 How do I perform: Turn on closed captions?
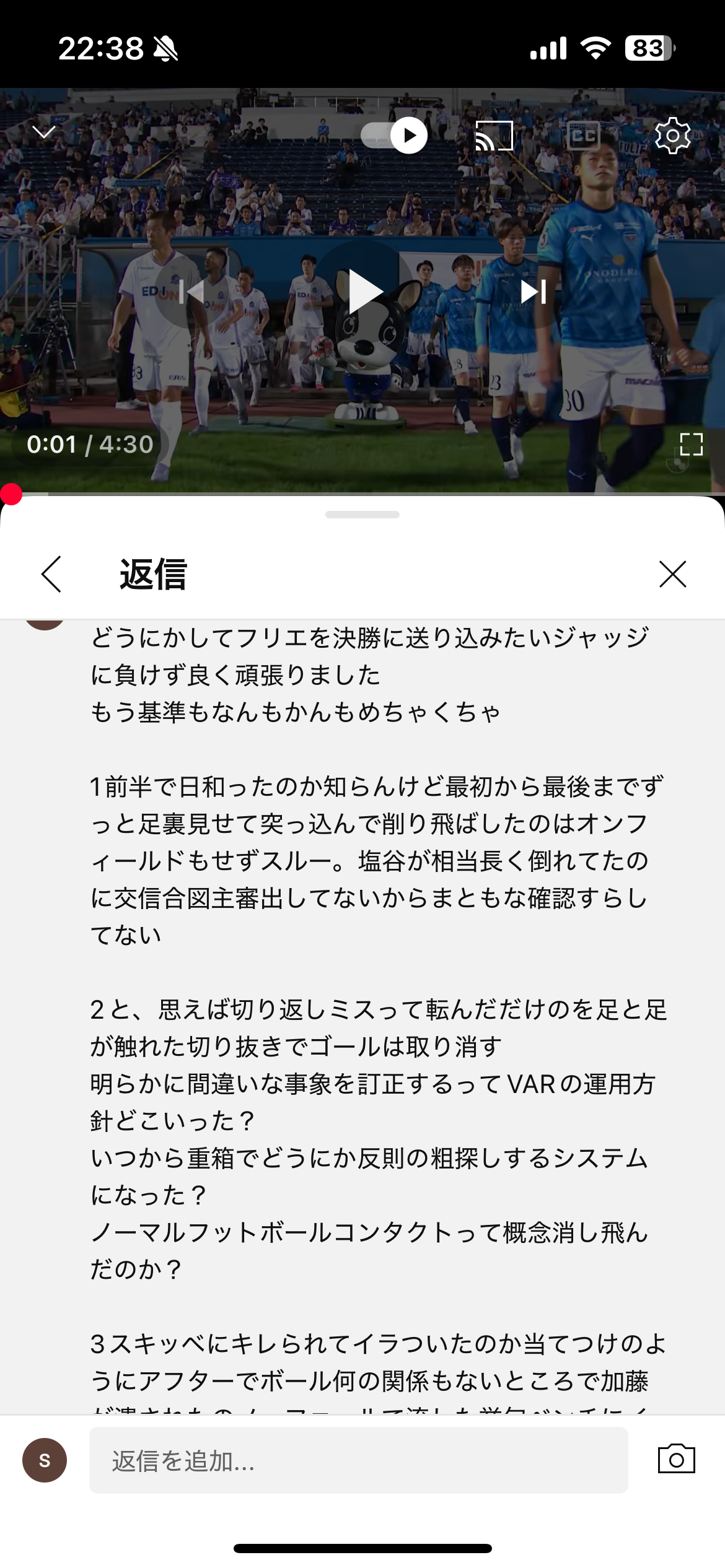[x=583, y=136]
